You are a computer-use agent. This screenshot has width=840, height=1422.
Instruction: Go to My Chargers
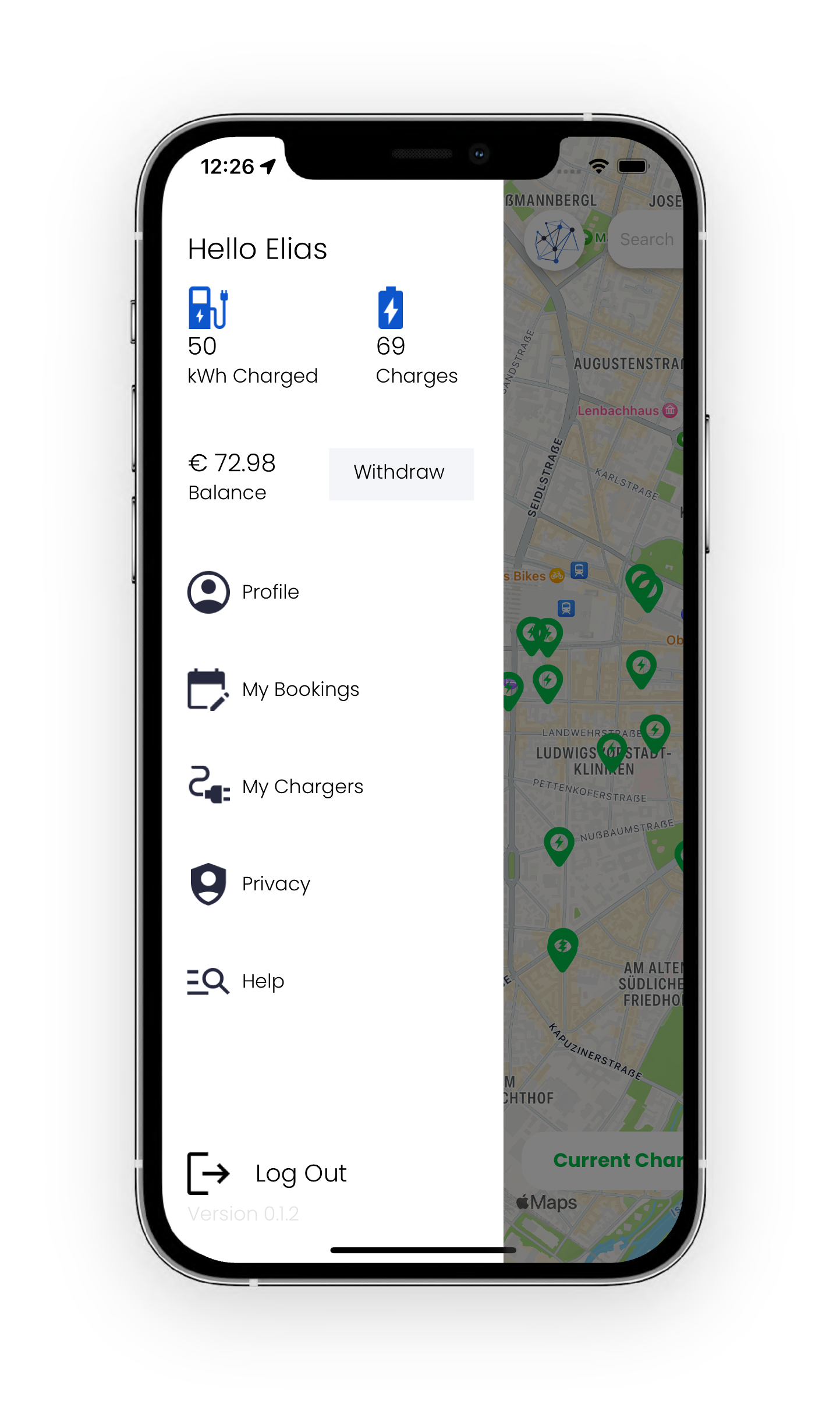pos(302,787)
